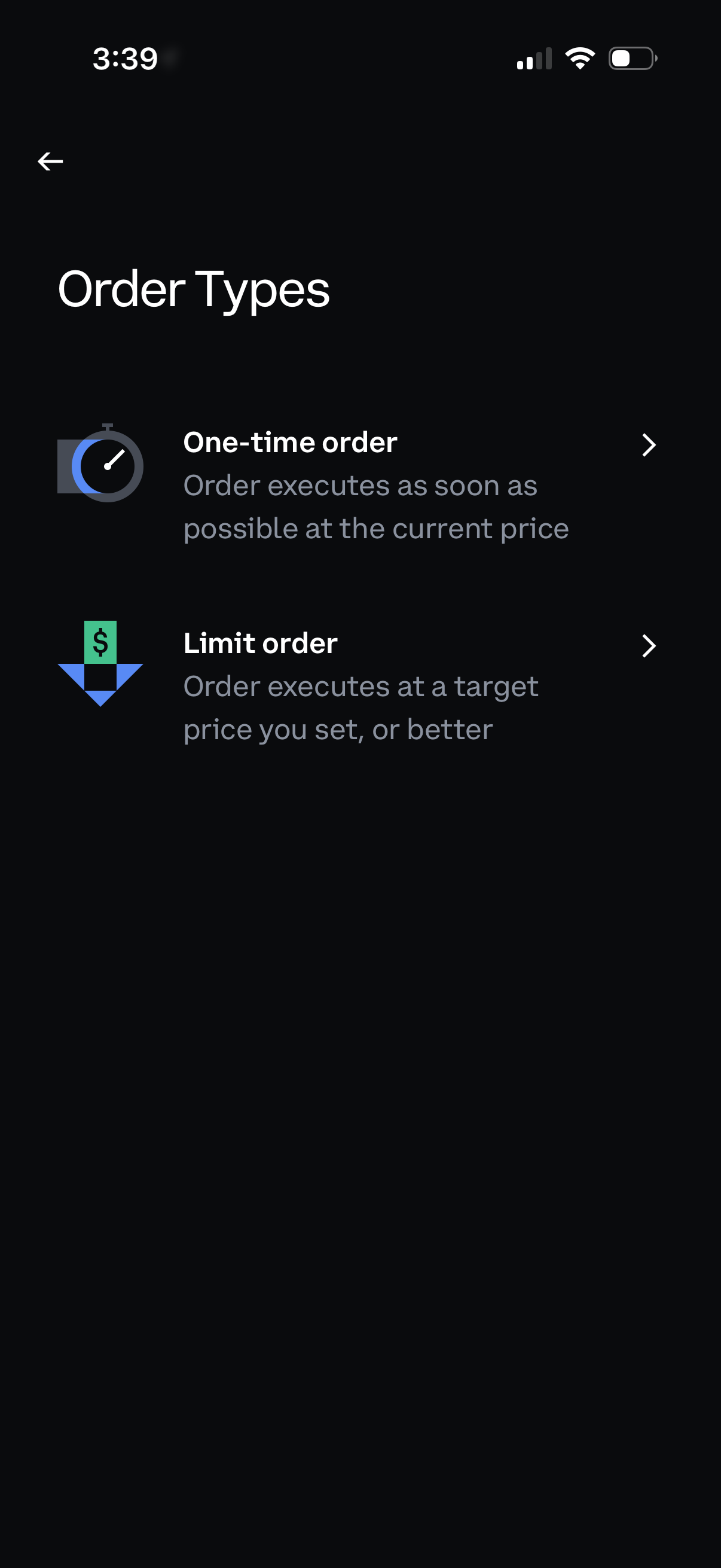721x1568 pixels.
Task: Click the Limit order heading text
Action: click(261, 642)
